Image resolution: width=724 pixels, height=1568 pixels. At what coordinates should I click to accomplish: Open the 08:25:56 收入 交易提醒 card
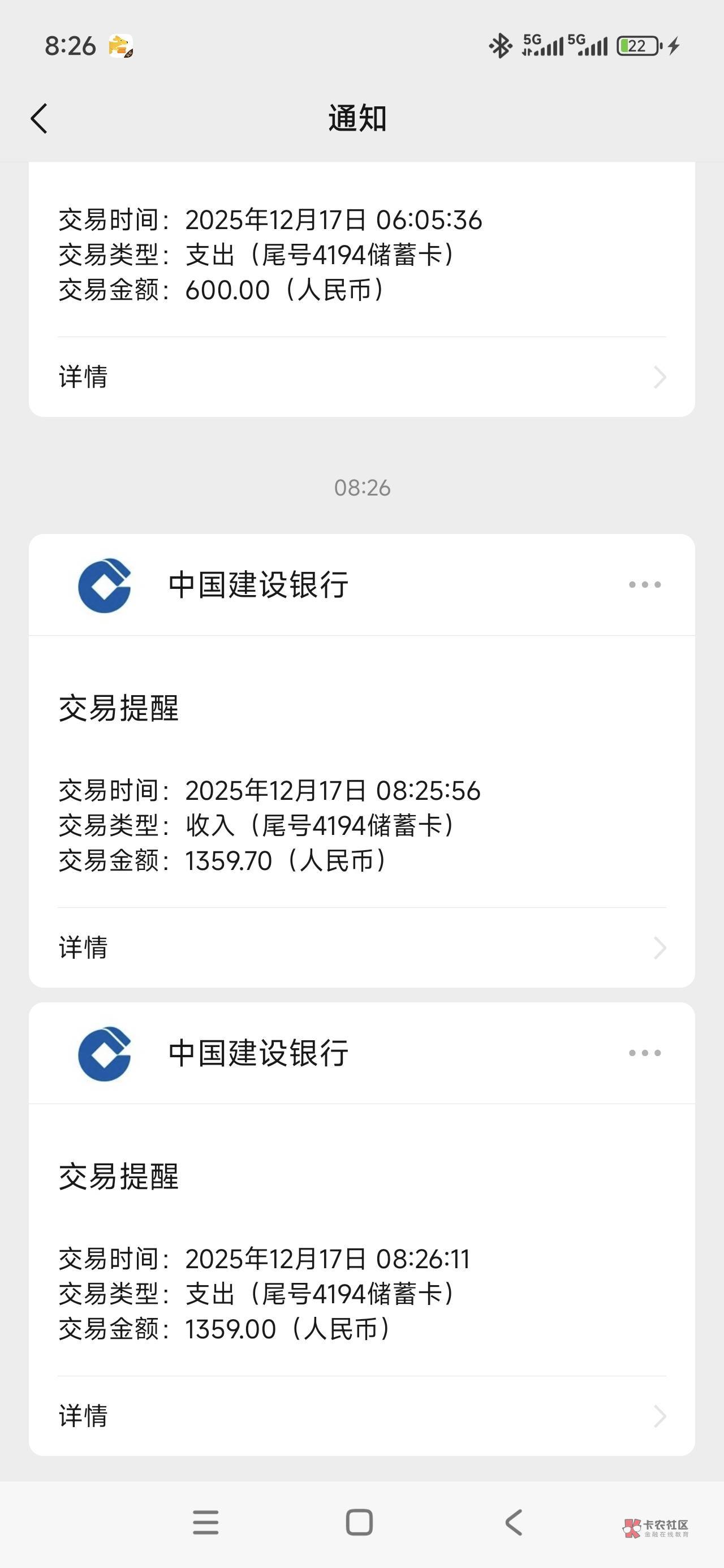(x=361, y=791)
